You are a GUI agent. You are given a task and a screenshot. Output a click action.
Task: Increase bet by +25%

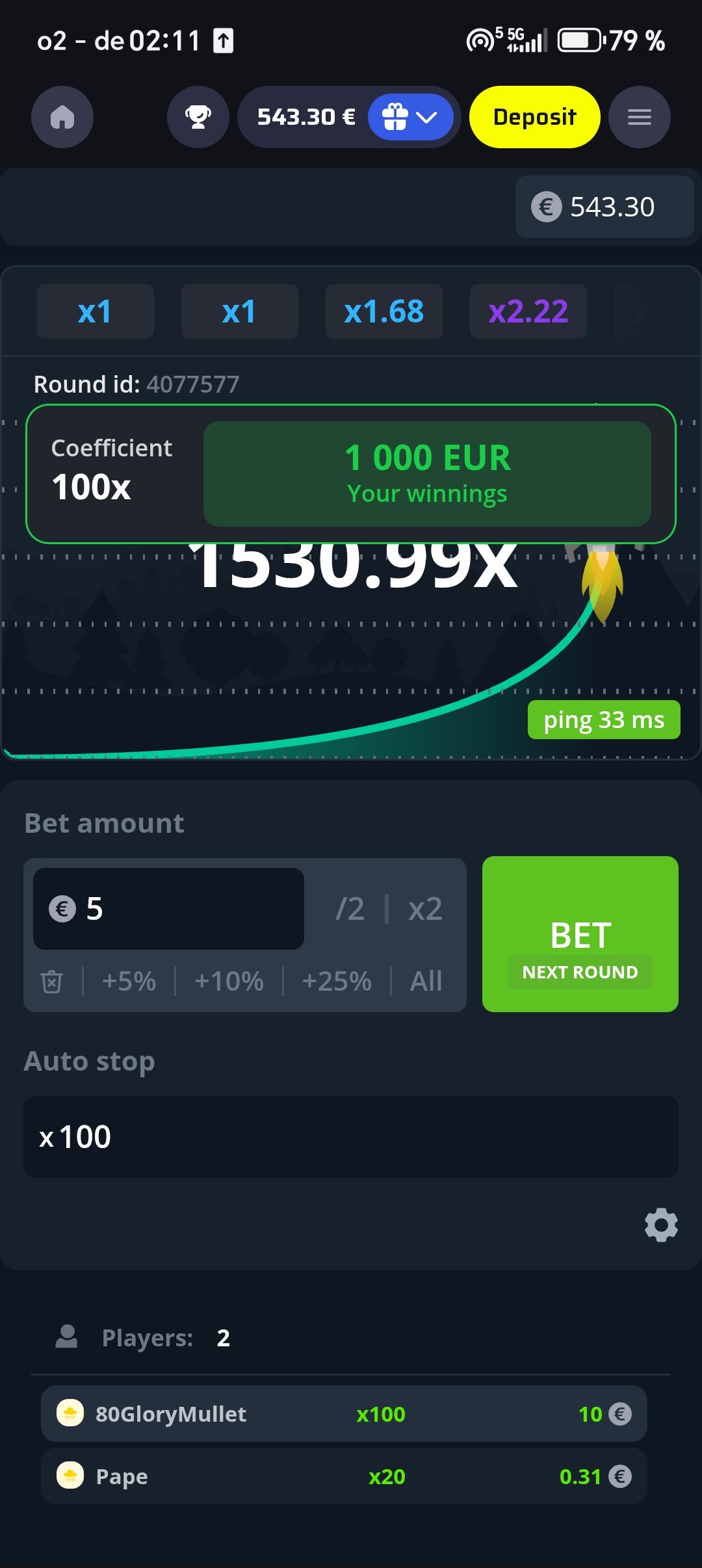click(x=337, y=981)
